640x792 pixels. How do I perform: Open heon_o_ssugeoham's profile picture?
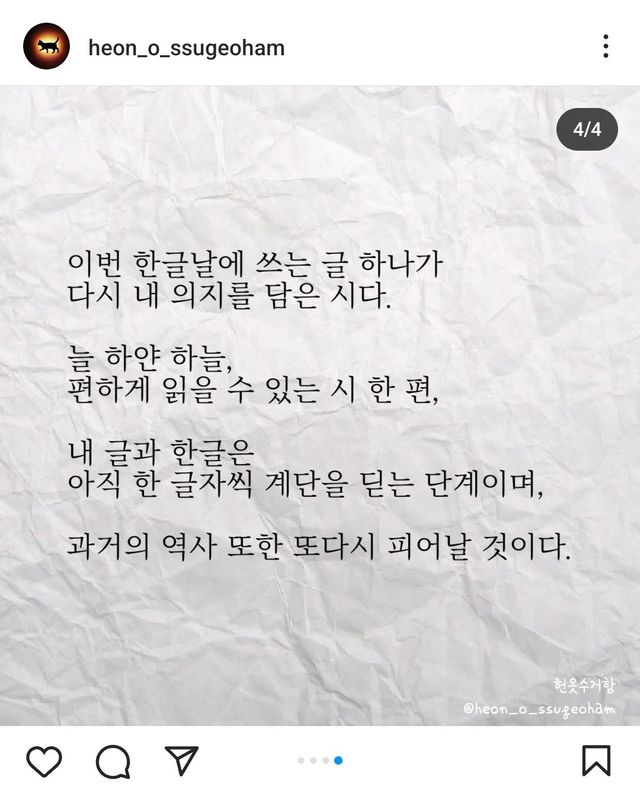click(x=46, y=46)
